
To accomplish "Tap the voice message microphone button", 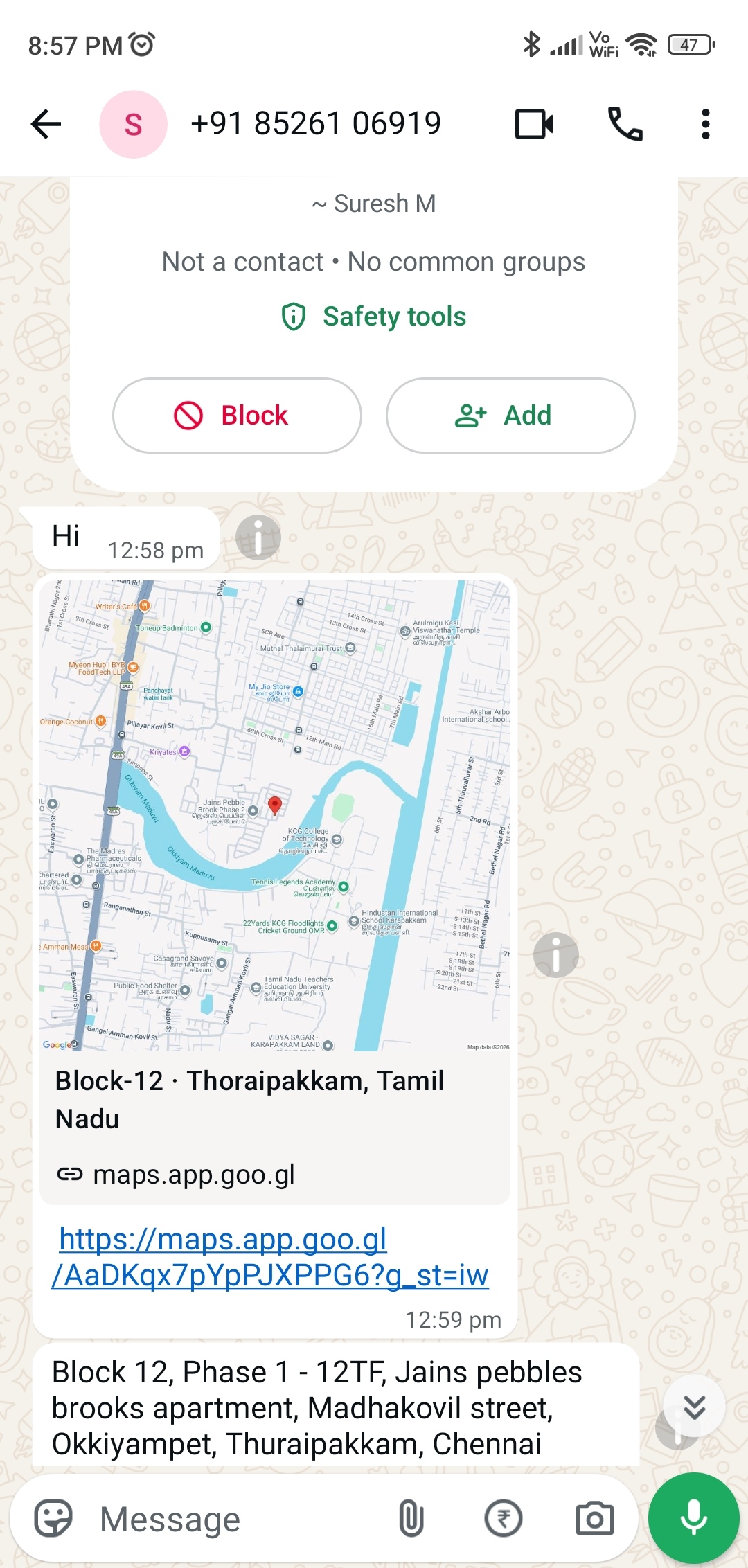I will (693, 1519).
